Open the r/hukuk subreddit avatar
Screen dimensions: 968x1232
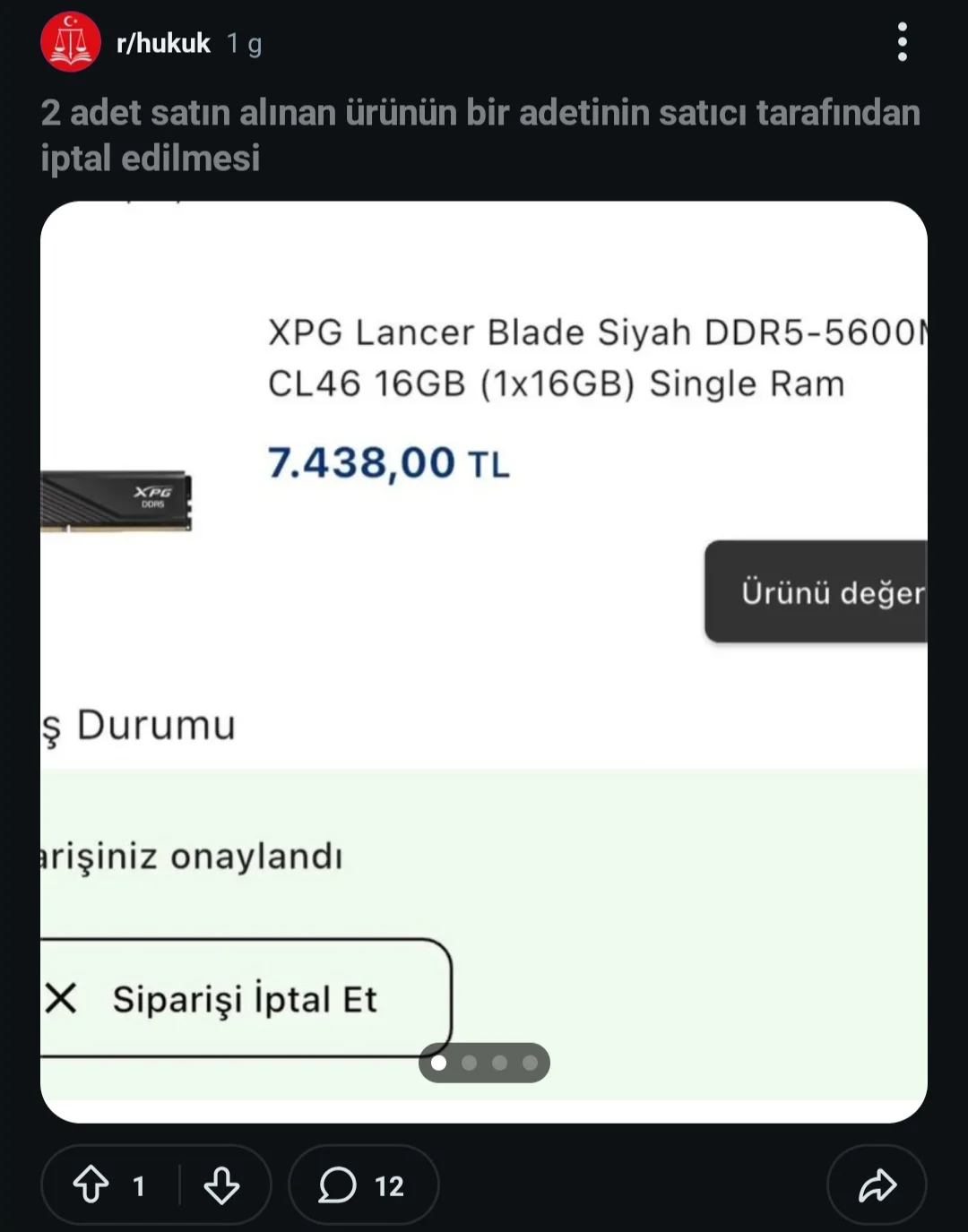71,42
